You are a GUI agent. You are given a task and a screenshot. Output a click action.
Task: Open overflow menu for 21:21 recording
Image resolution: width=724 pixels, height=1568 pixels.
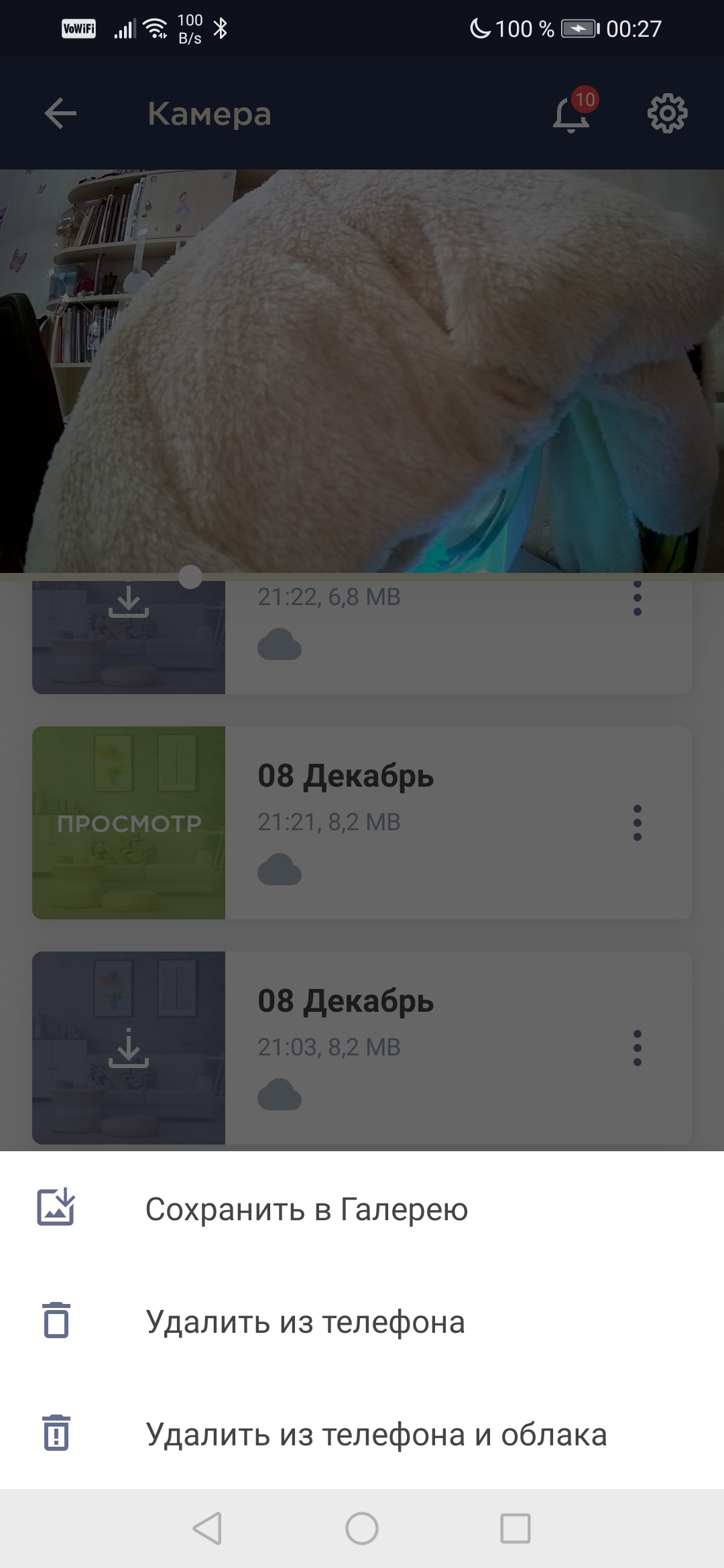point(637,823)
